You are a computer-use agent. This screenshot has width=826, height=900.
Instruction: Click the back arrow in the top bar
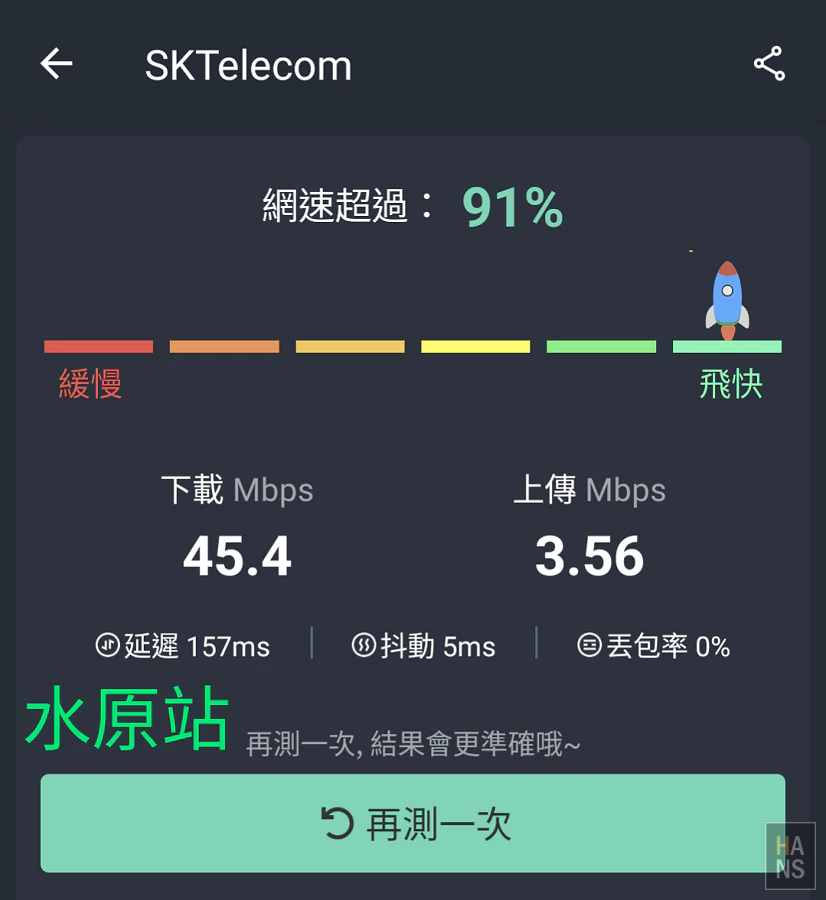tap(55, 64)
